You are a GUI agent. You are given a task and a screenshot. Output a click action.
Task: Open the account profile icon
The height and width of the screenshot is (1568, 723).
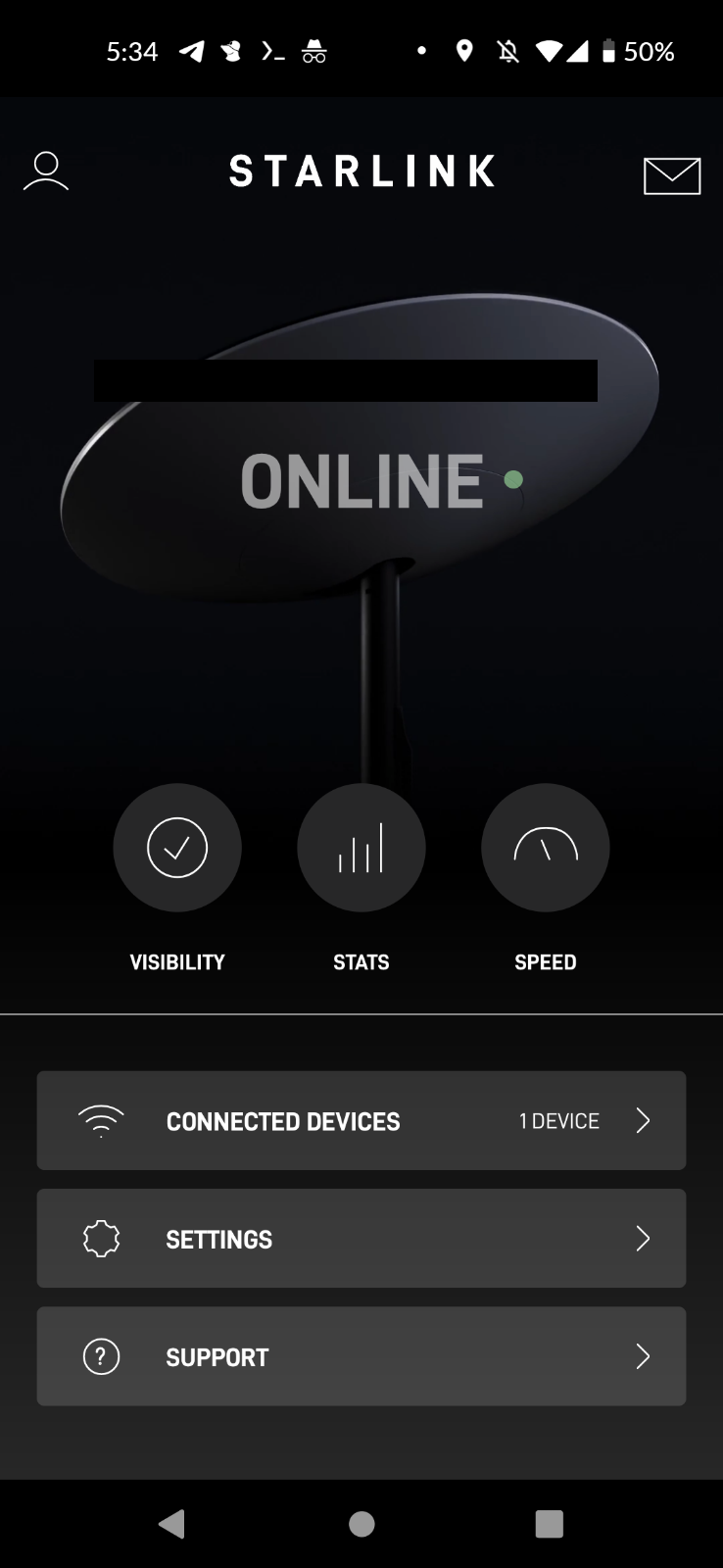(45, 171)
